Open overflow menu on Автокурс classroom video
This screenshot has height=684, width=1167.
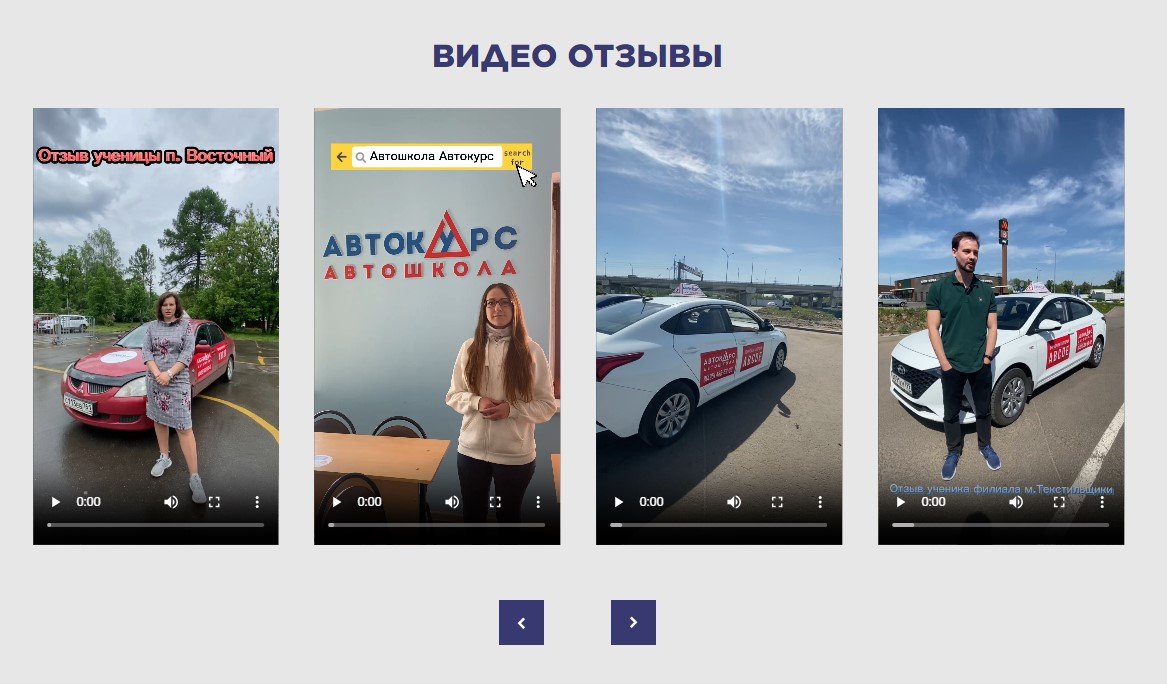(x=538, y=502)
